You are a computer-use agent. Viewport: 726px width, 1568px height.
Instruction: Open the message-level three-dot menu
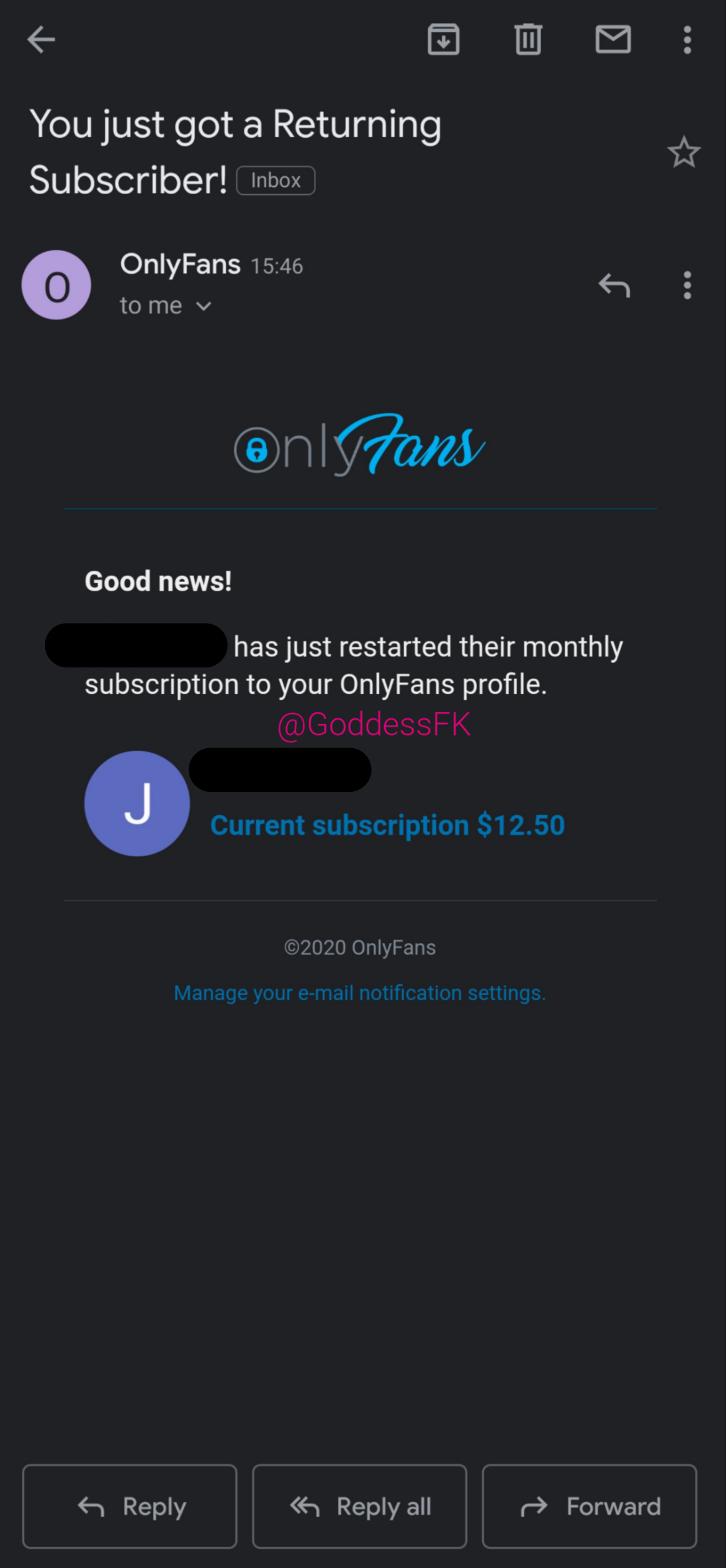point(687,286)
